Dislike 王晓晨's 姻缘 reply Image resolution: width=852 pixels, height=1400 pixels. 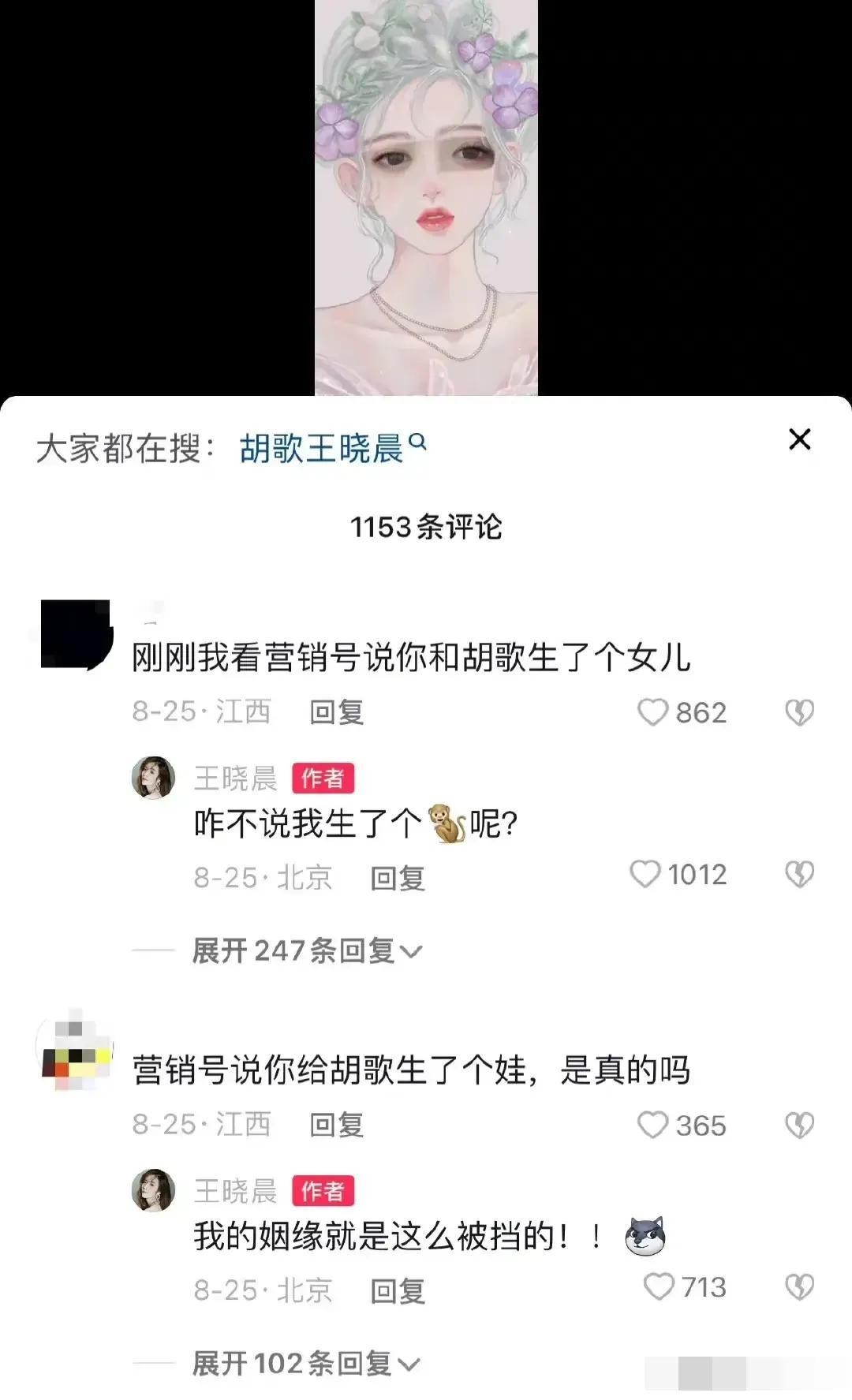pos(798,1286)
